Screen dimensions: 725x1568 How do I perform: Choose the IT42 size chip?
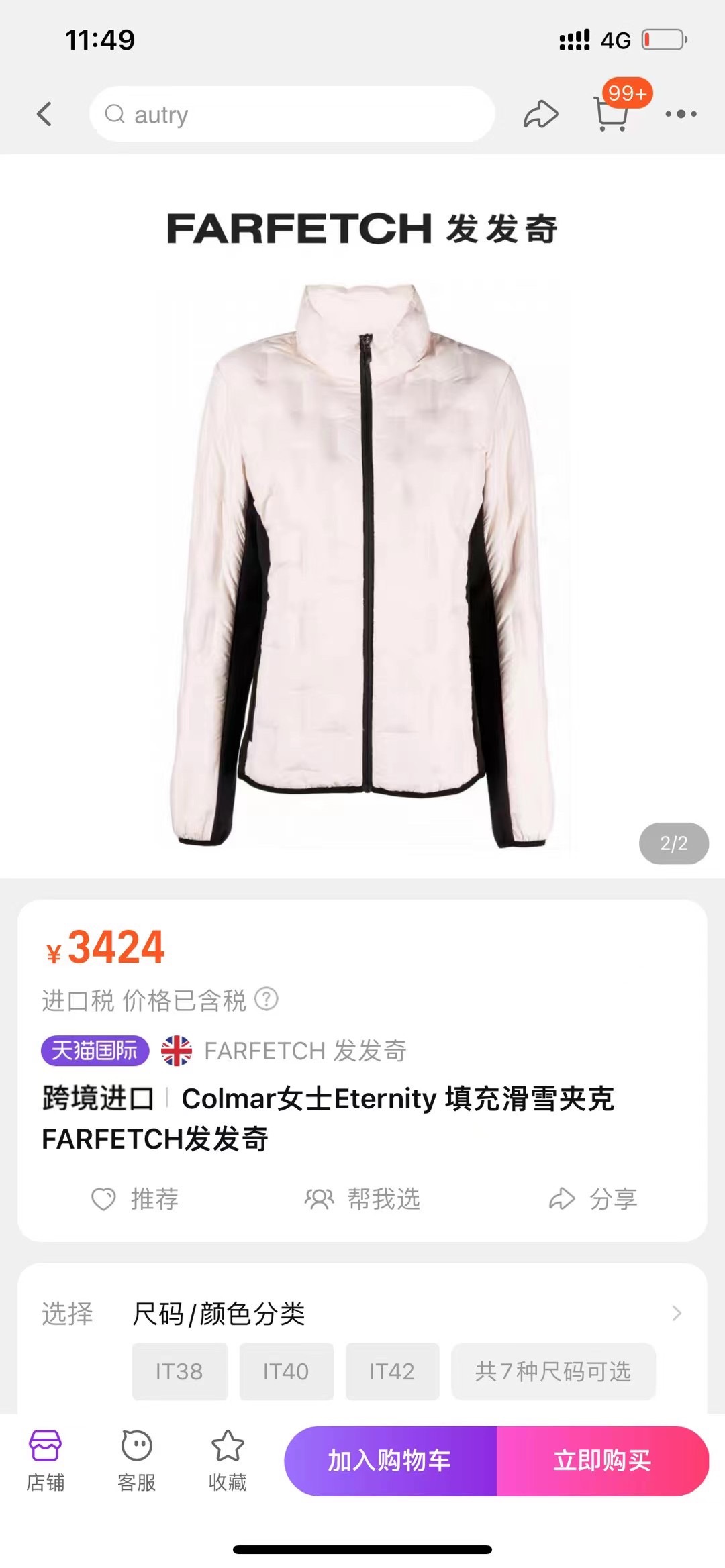click(392, 1371)
